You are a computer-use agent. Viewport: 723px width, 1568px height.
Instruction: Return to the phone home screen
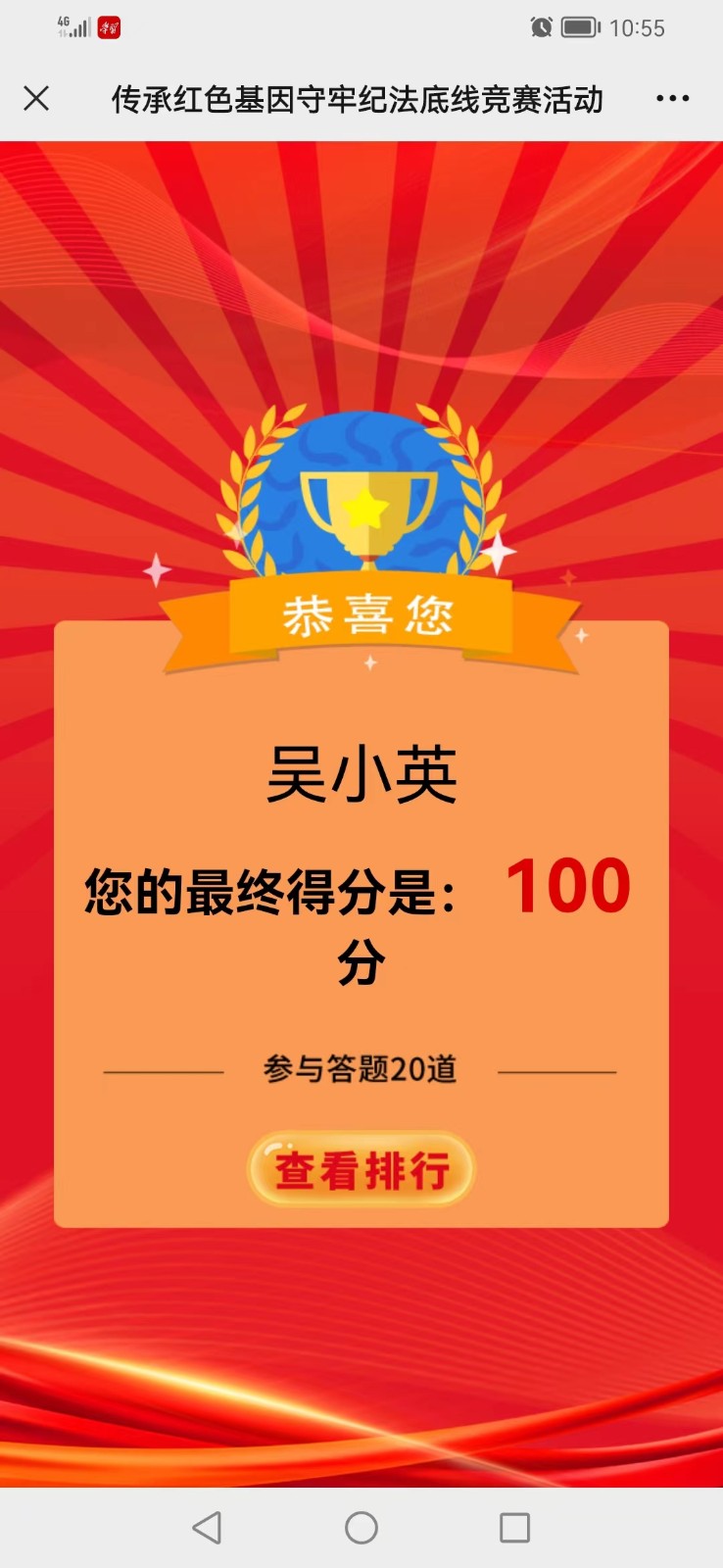coord(361,1527)
